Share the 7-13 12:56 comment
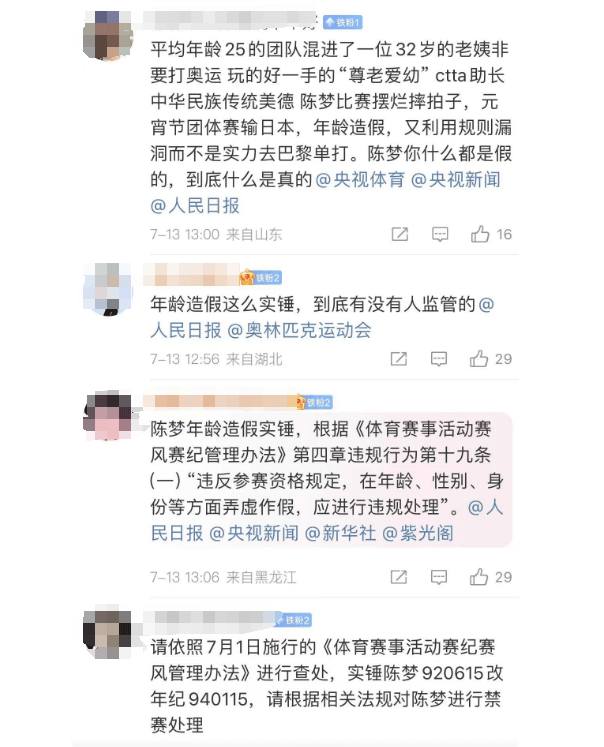The width and height of the screenshot is (604, 747). point(399,358)
